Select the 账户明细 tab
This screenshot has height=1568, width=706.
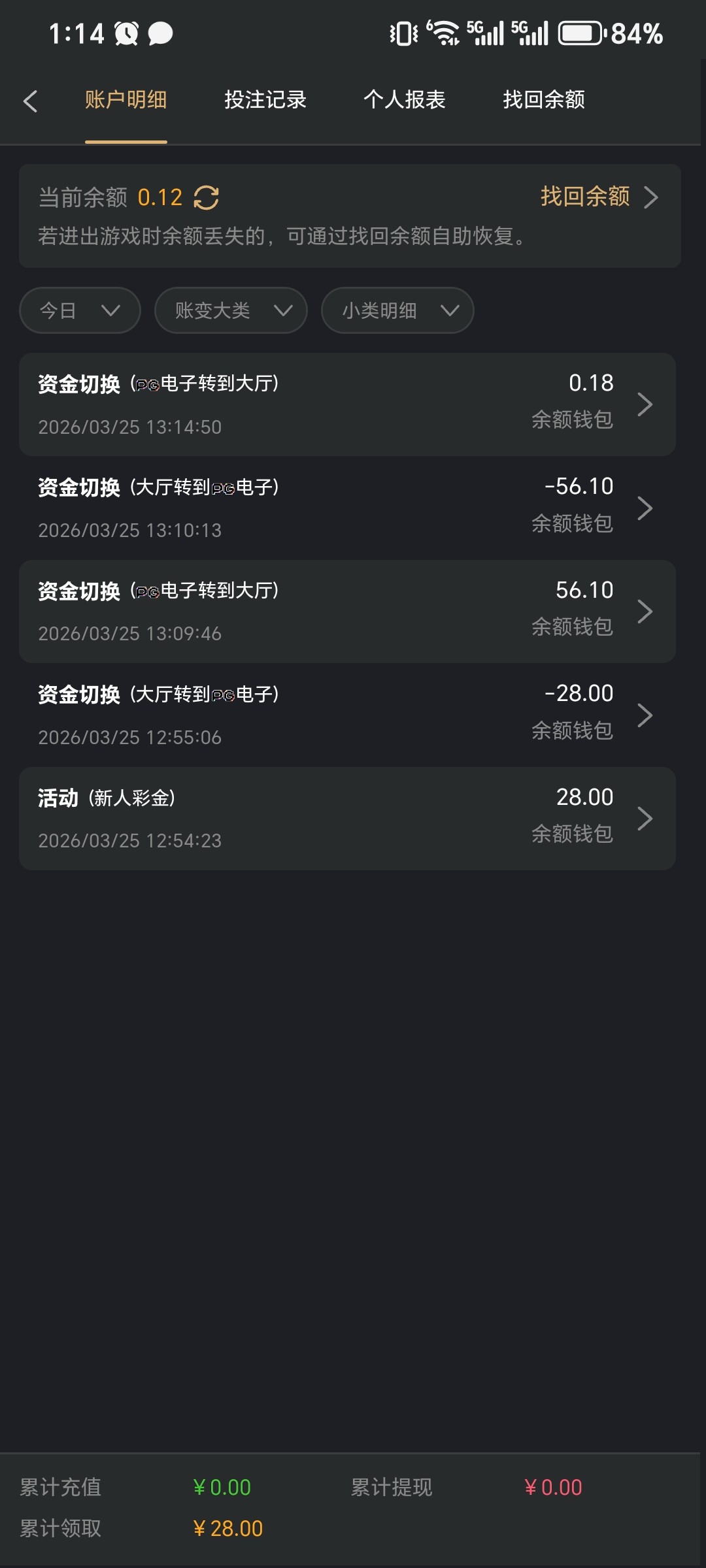126,100
